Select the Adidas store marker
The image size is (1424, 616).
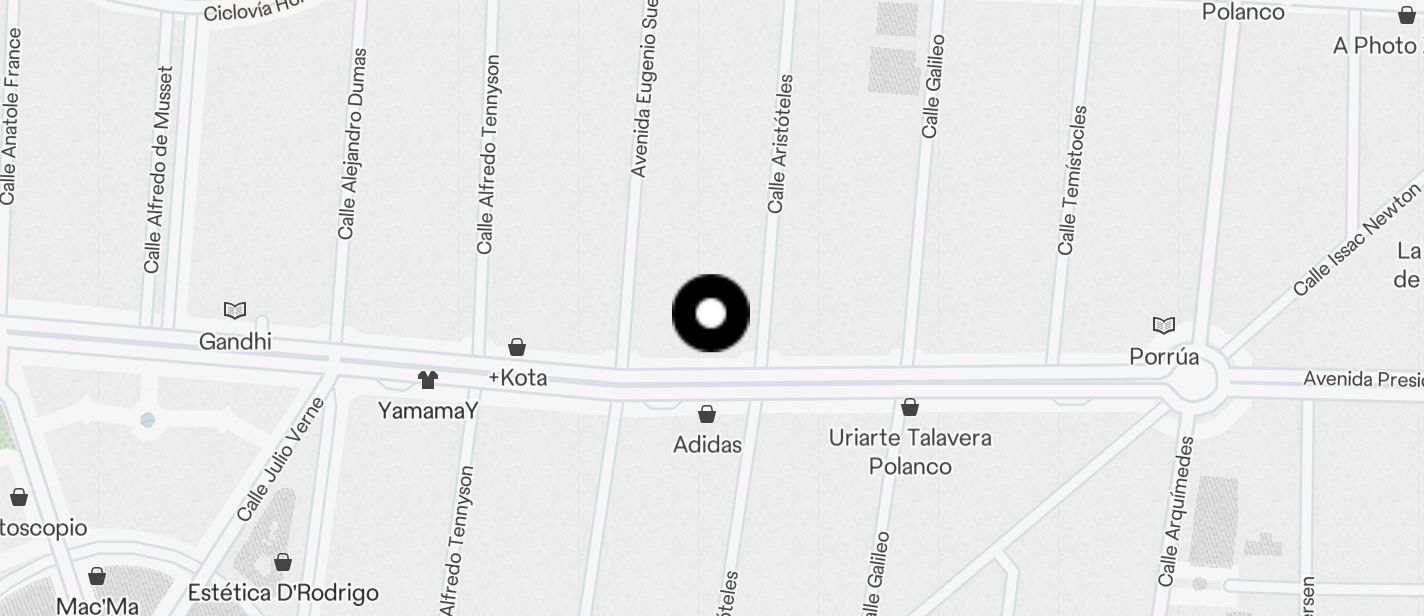[707, 414]
